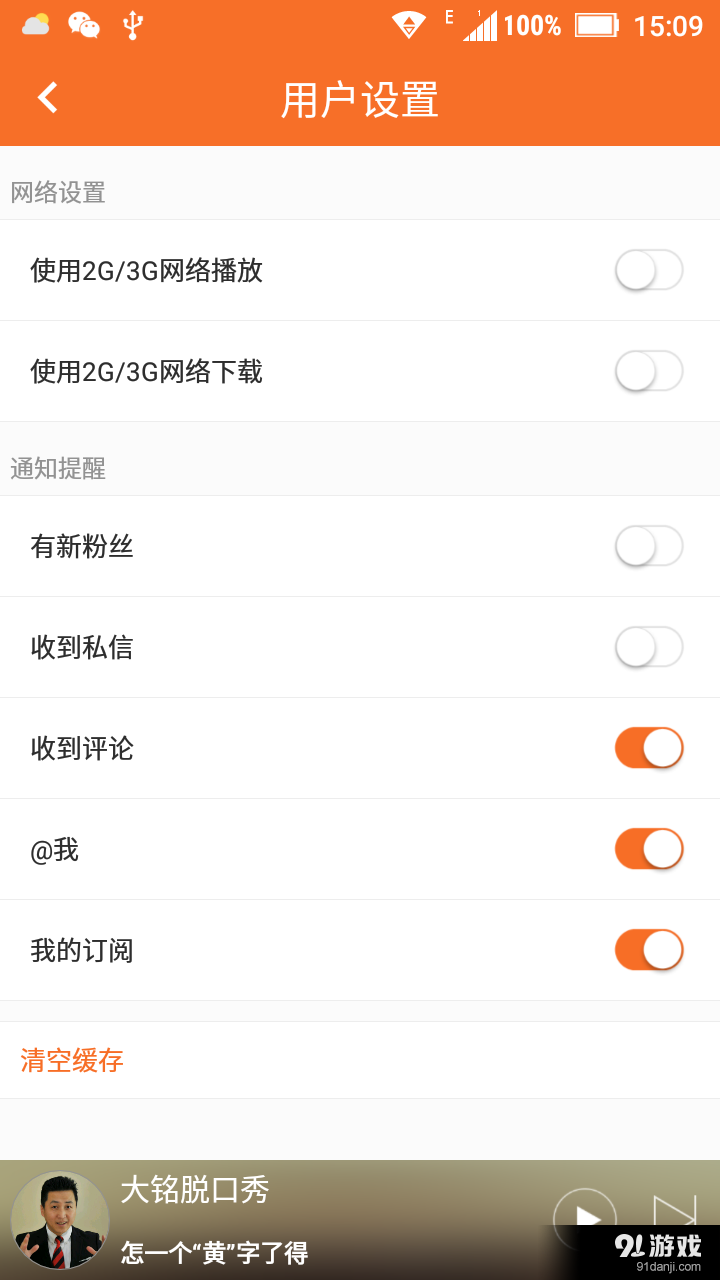Screen dimensions: 720x1280
Task: Enable 使用2G/3G网络播放 playback switch
Action: pyautogui.click(x=648, y=269)
